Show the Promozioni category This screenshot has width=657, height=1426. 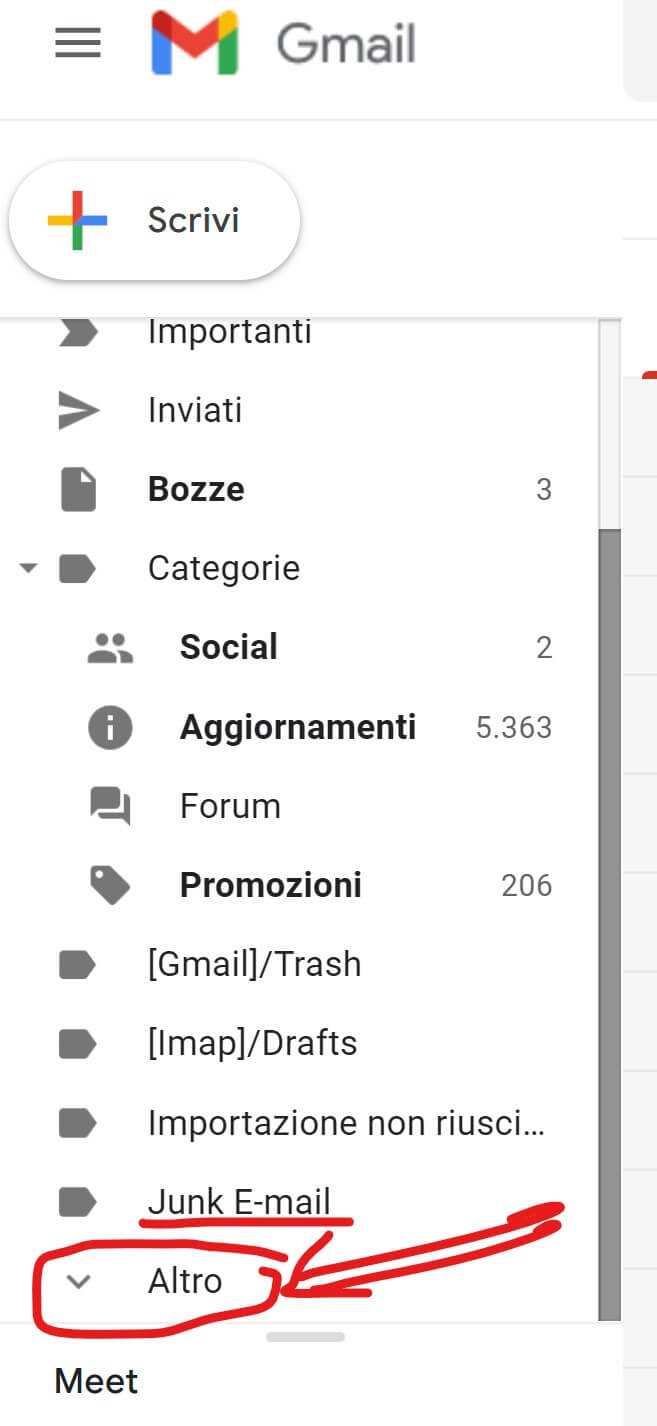point(270,885)
